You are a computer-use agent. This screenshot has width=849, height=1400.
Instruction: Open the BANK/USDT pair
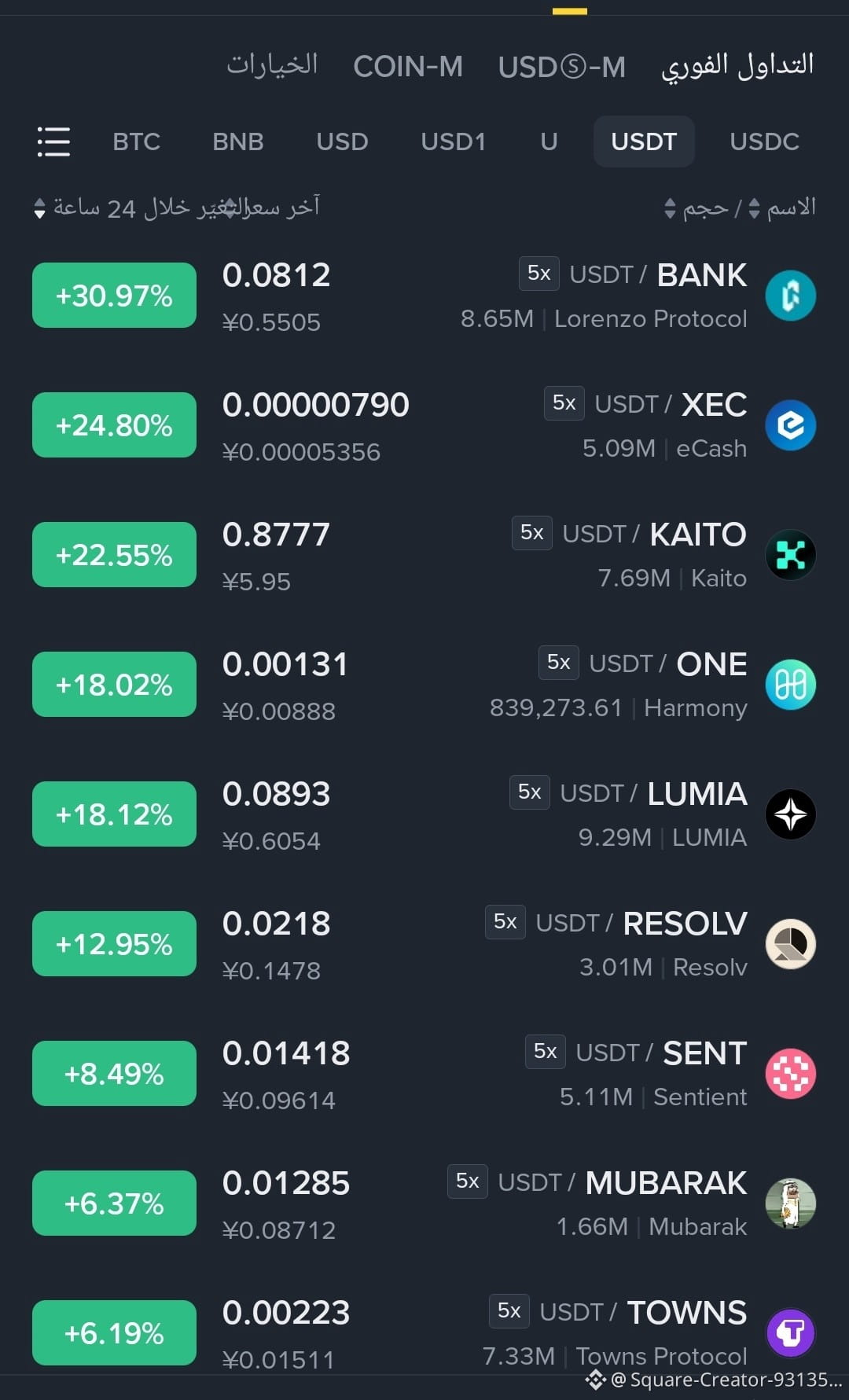(x=424, y=296)
